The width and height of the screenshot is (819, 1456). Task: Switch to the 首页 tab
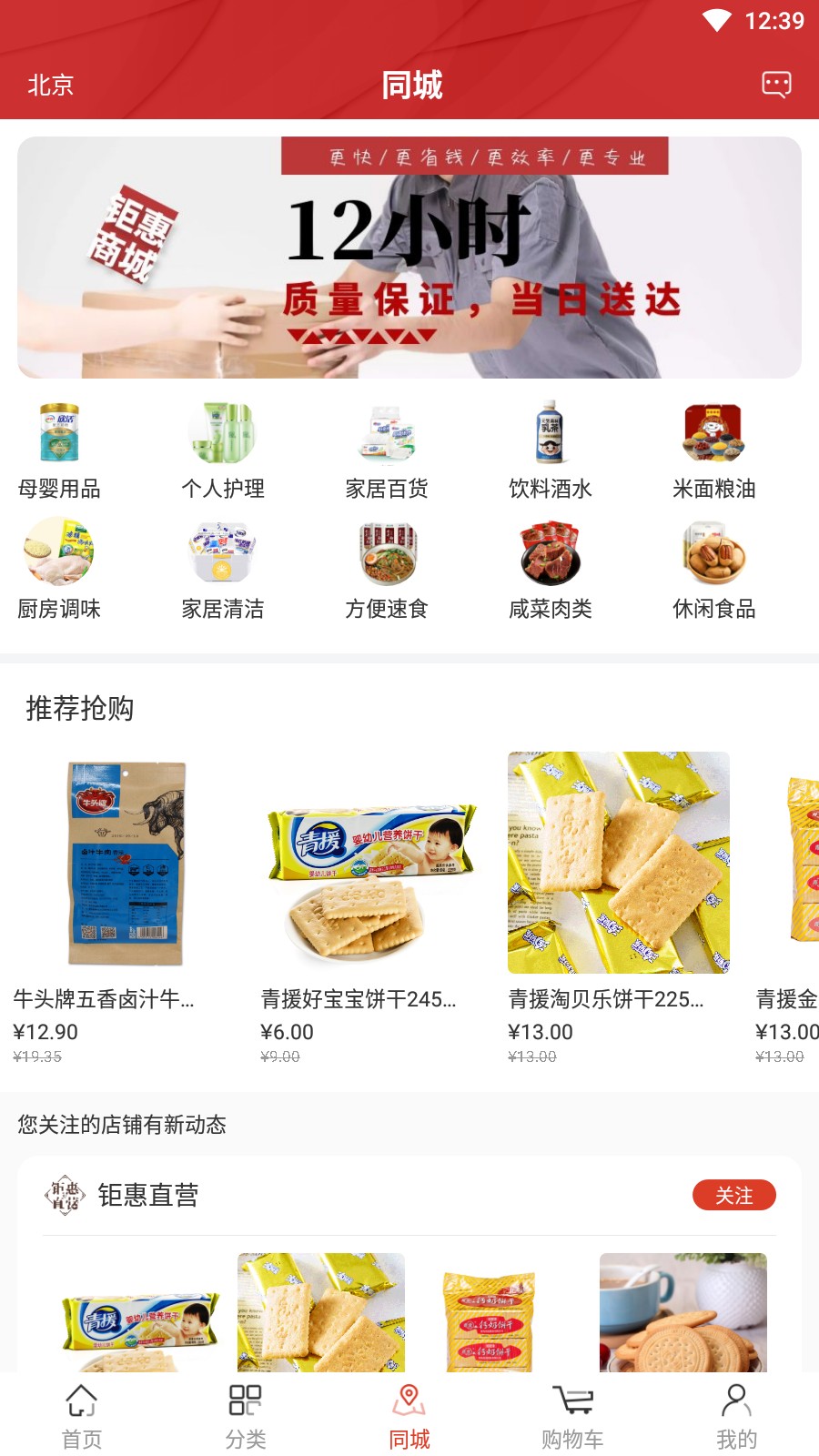(x=82, y=1416)
